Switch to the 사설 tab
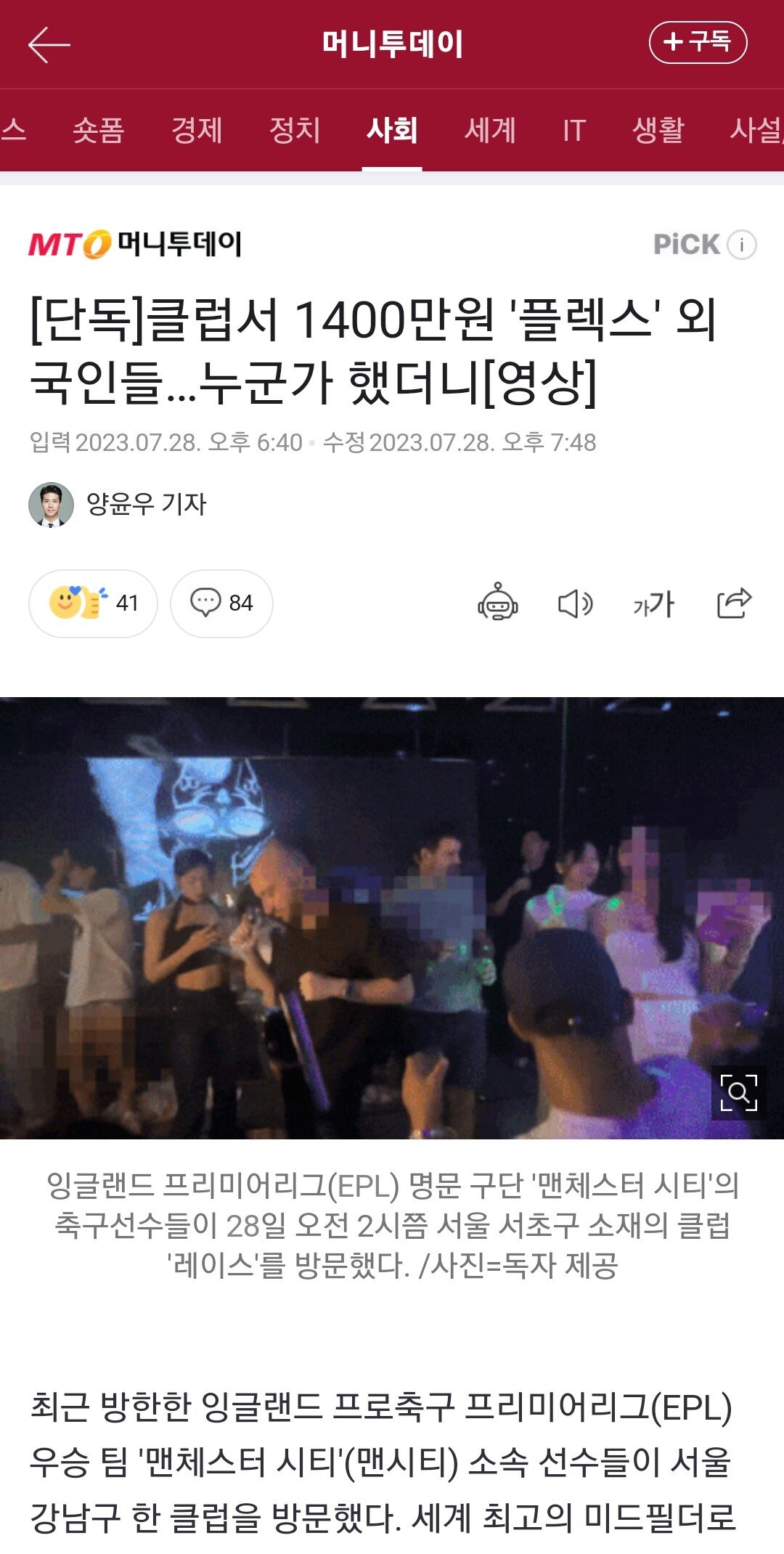Image resolution: width=784 pixels, height=1554 pixels. click(x=756, y=131)
